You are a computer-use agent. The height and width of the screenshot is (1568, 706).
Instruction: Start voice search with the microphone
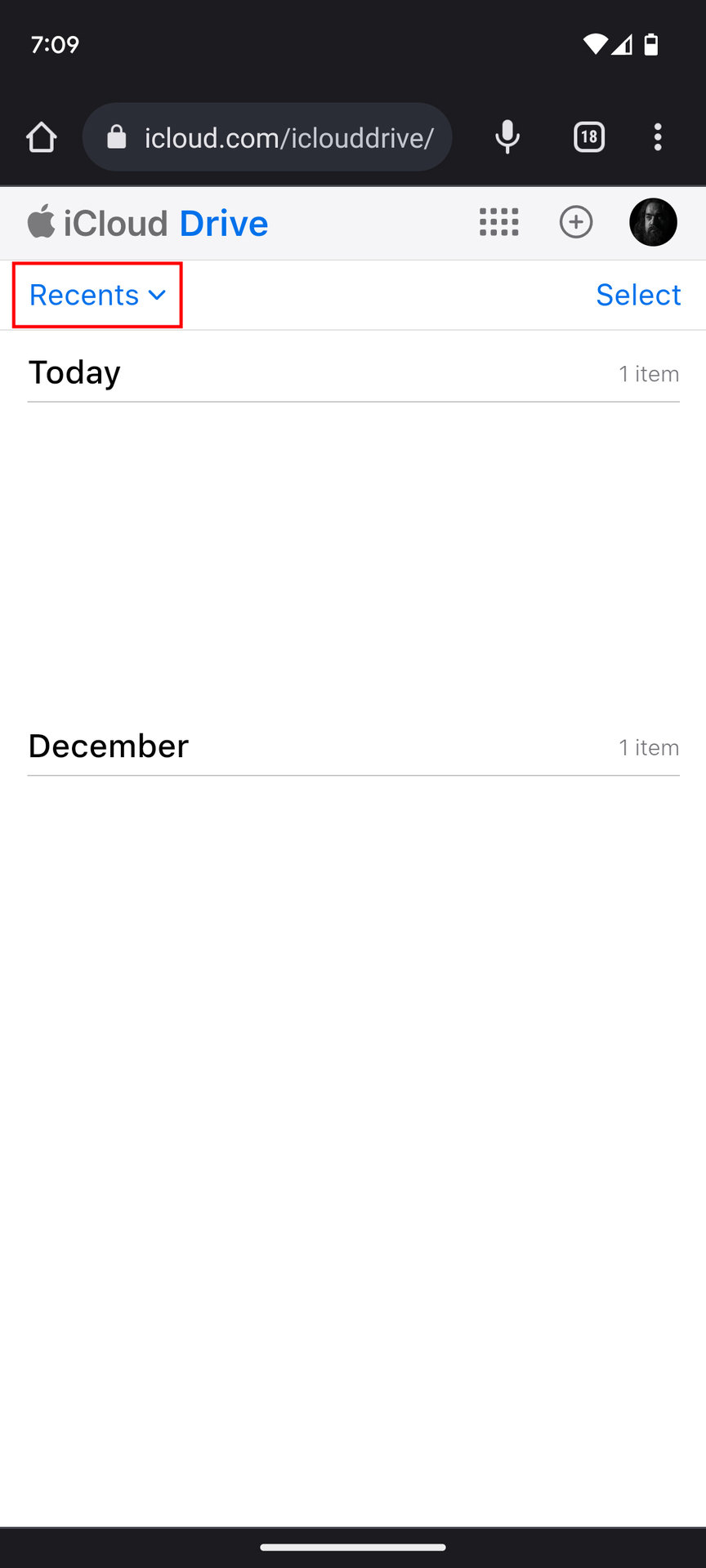coord(507,137)
